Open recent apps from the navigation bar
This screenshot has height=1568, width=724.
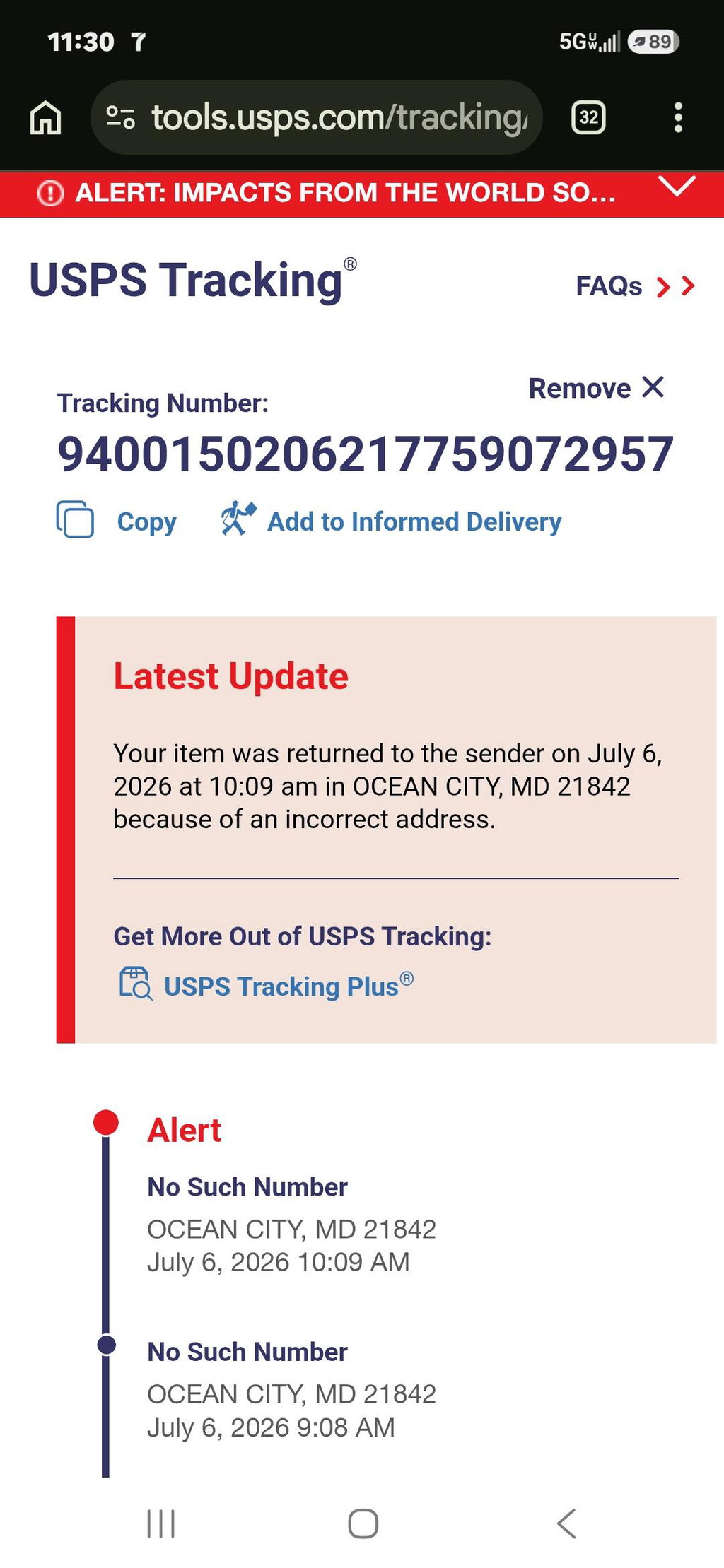[161, 1523]
